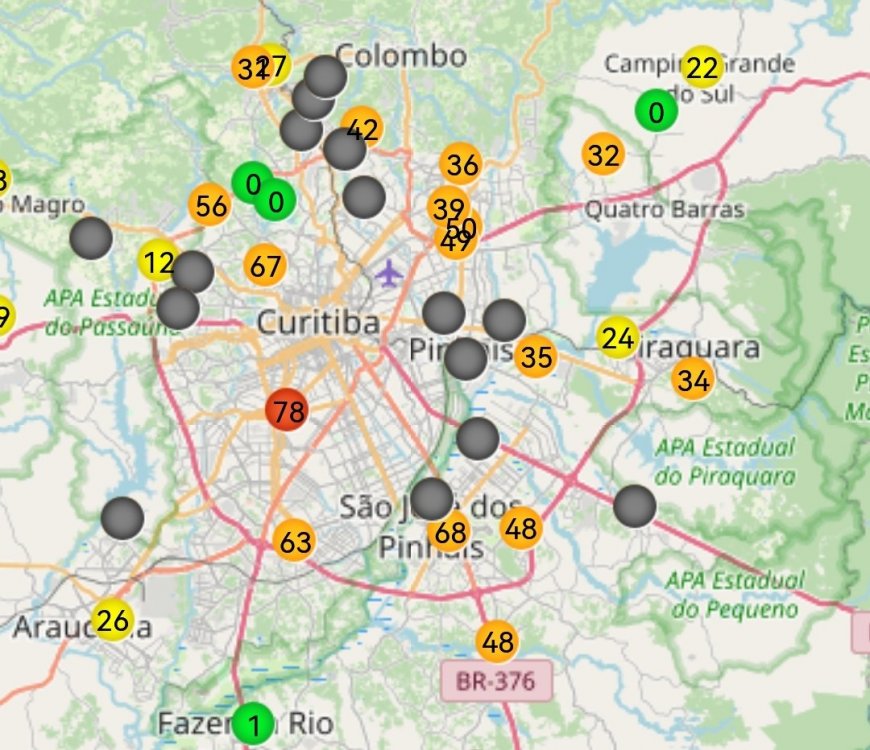The width and height of the screenshot is (870, 750).
Task: Open the green 0 marker near Campina Grande
Action: [656, 112]
